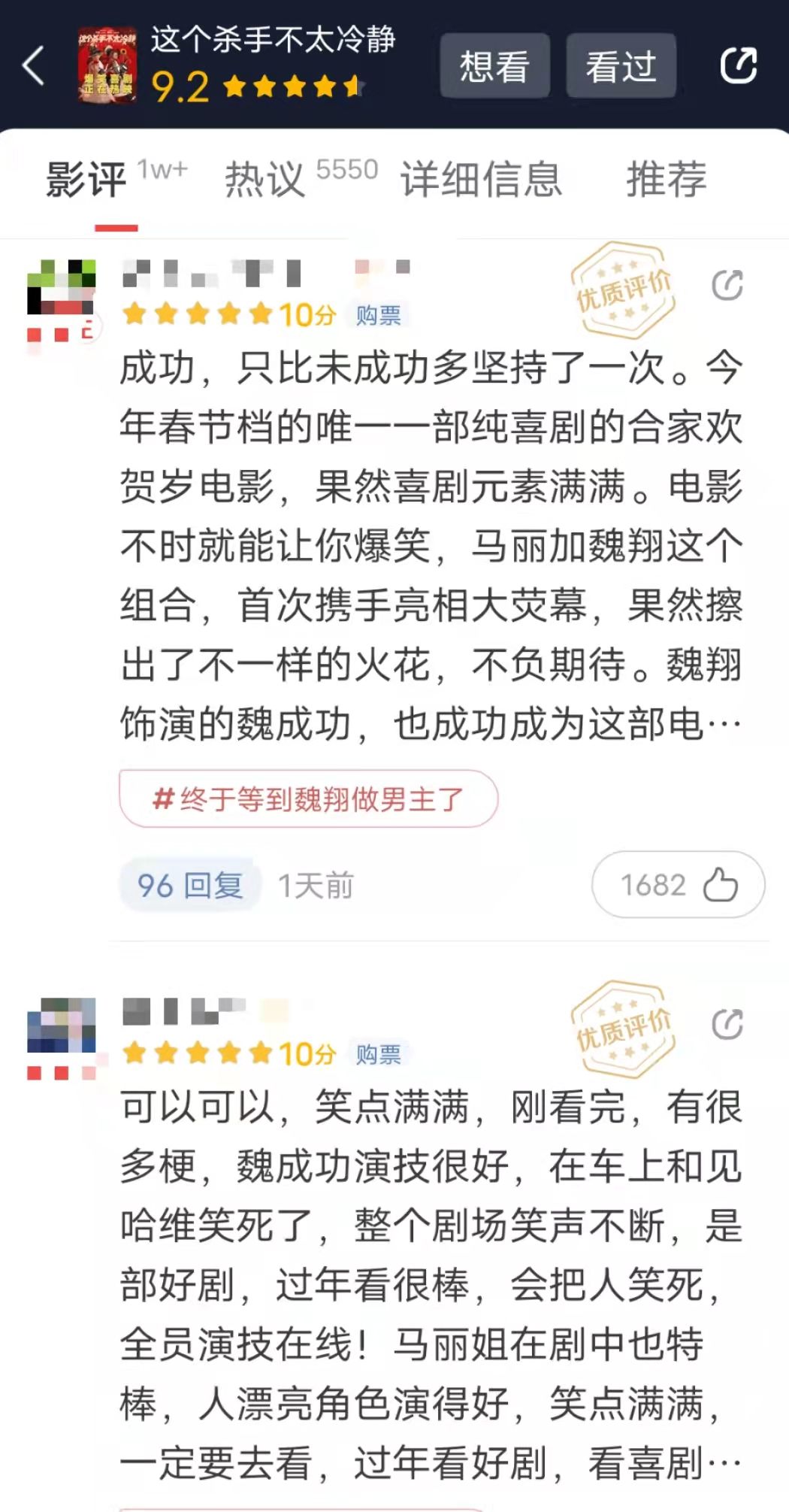Tap the 想看 button
Screen dimensions: 789x1512
coord(494,66)
